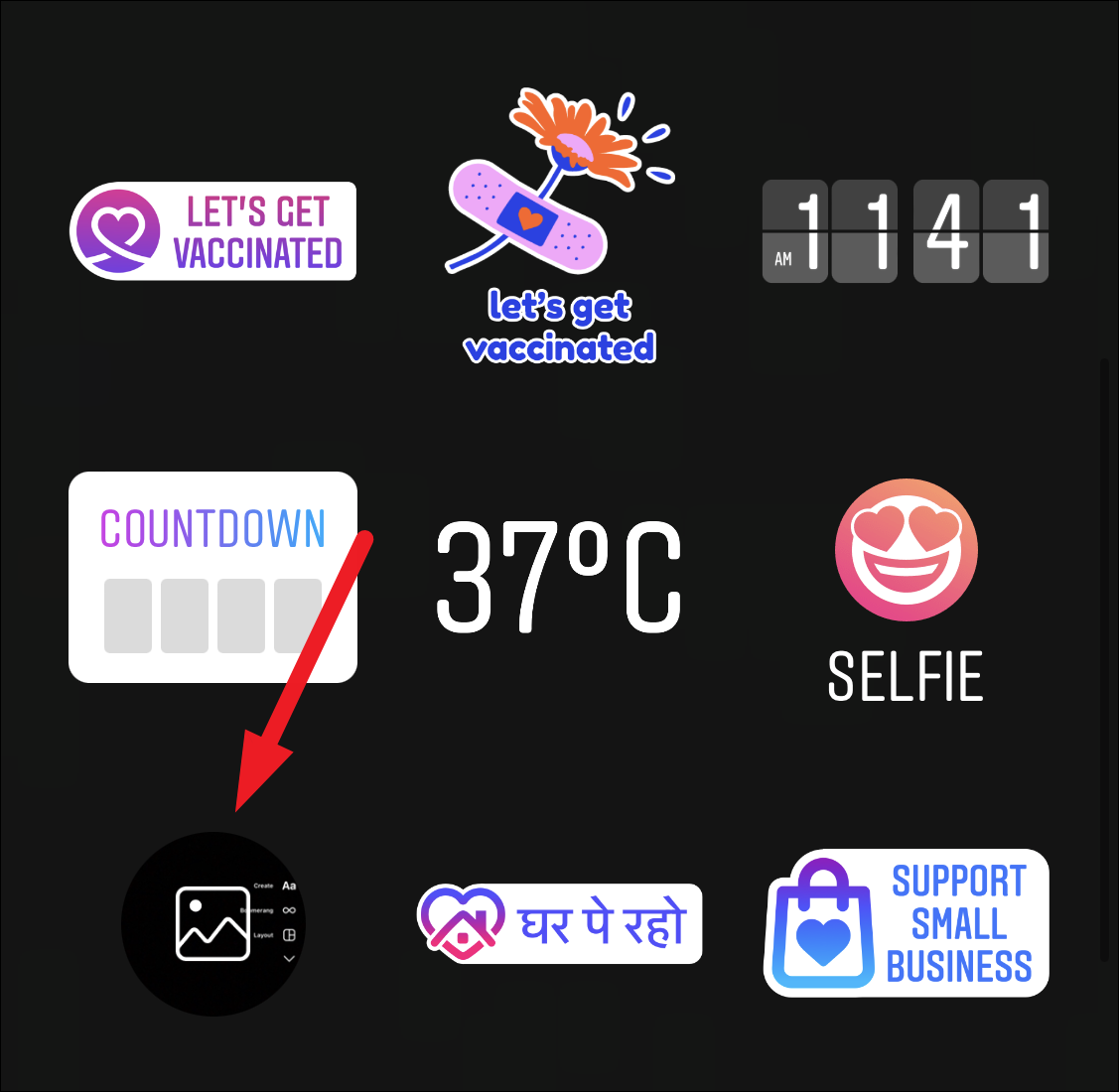Select the Support Small Business sticker
The image size is (1119, 1092).
(906, 923)
